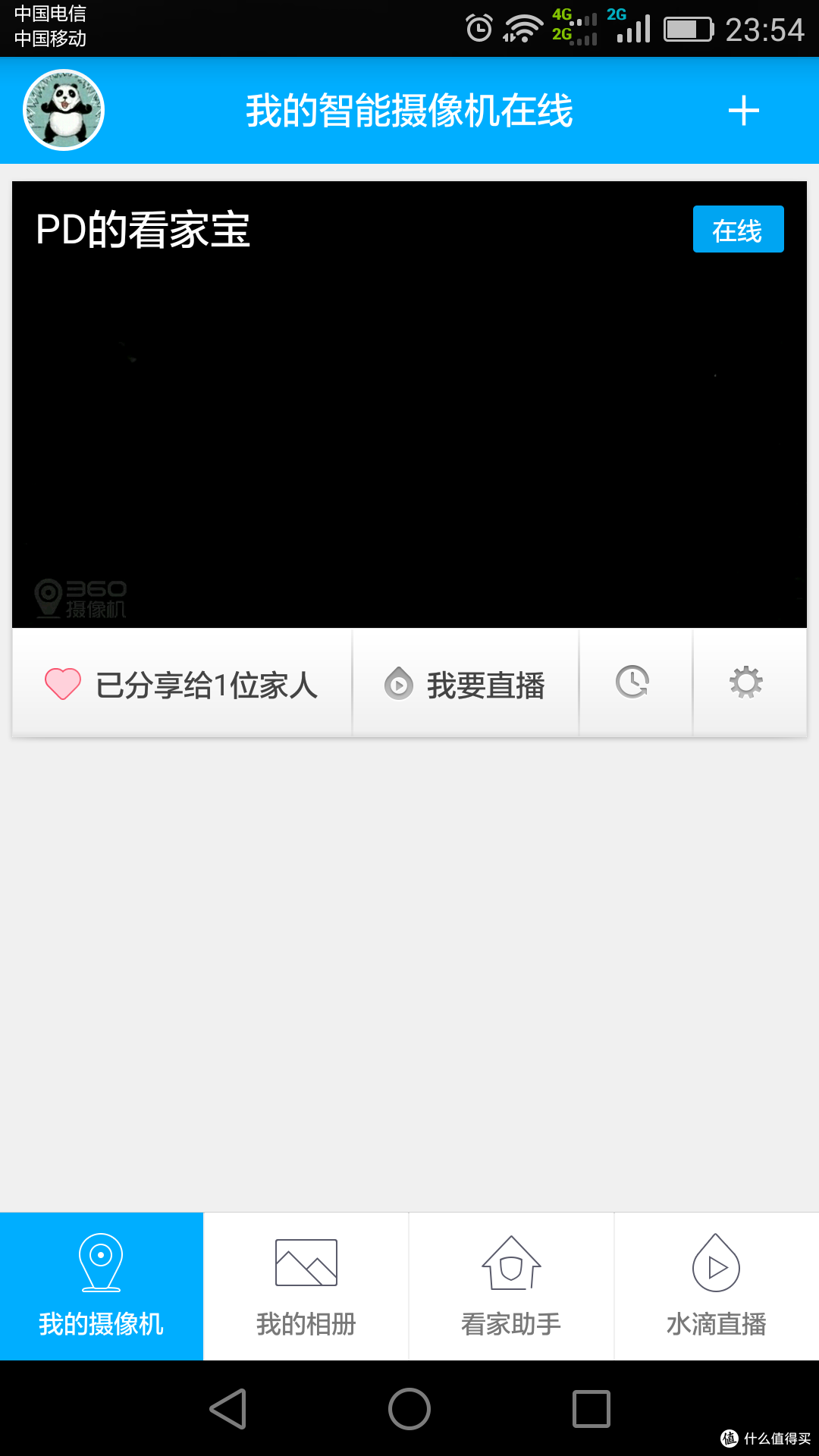Screen dimensions: 819x1456
Task: Switch to the 我的摄像机 tab
Action: (102, 1286)
